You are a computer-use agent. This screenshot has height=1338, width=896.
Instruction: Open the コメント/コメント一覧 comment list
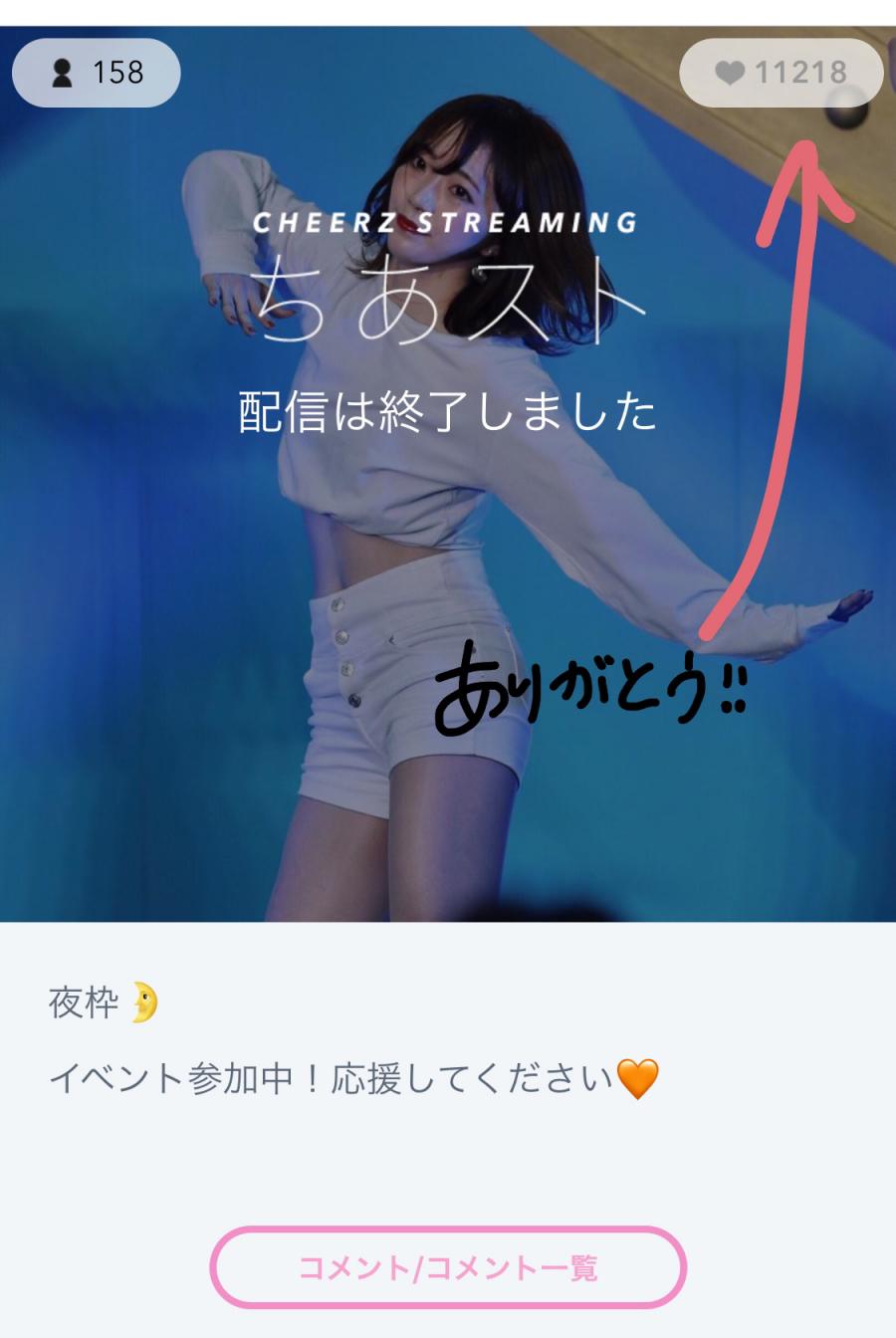point(448,1267)
